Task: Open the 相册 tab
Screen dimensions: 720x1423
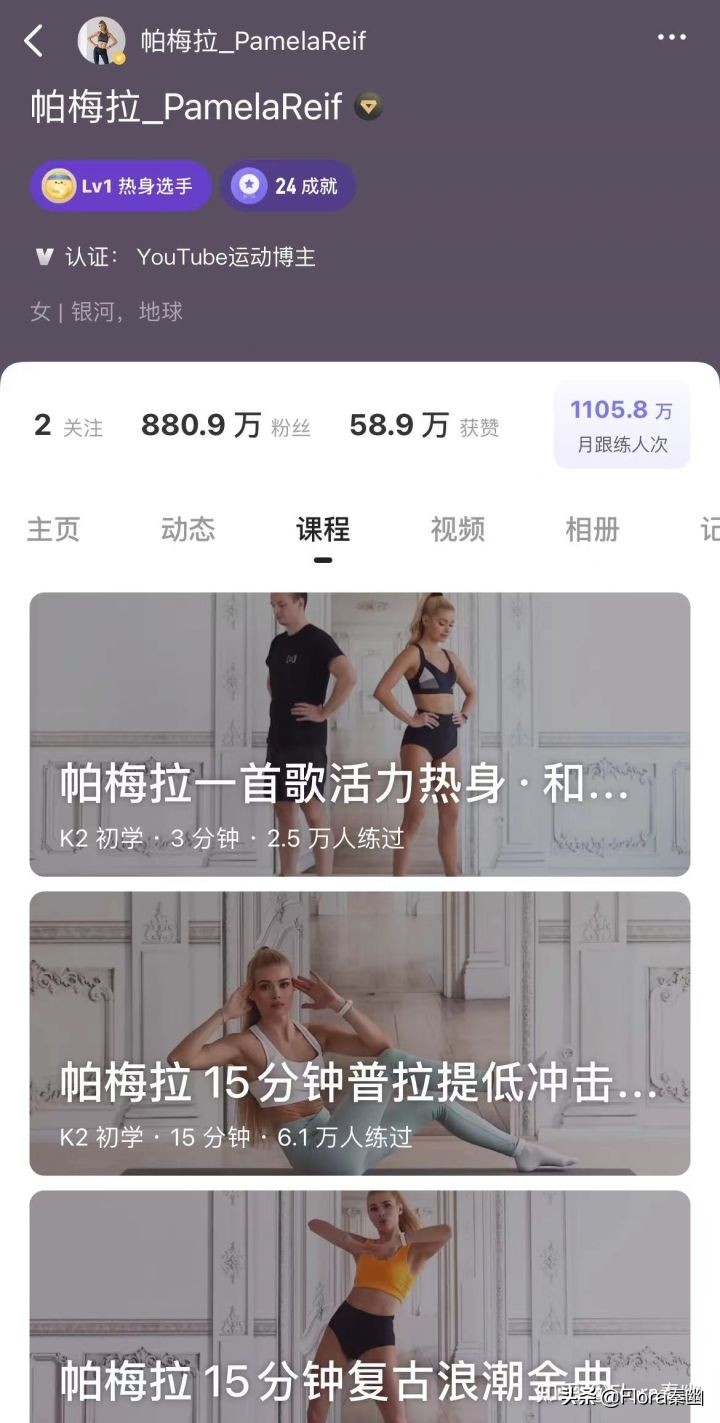Action: (x=592, y=530)
